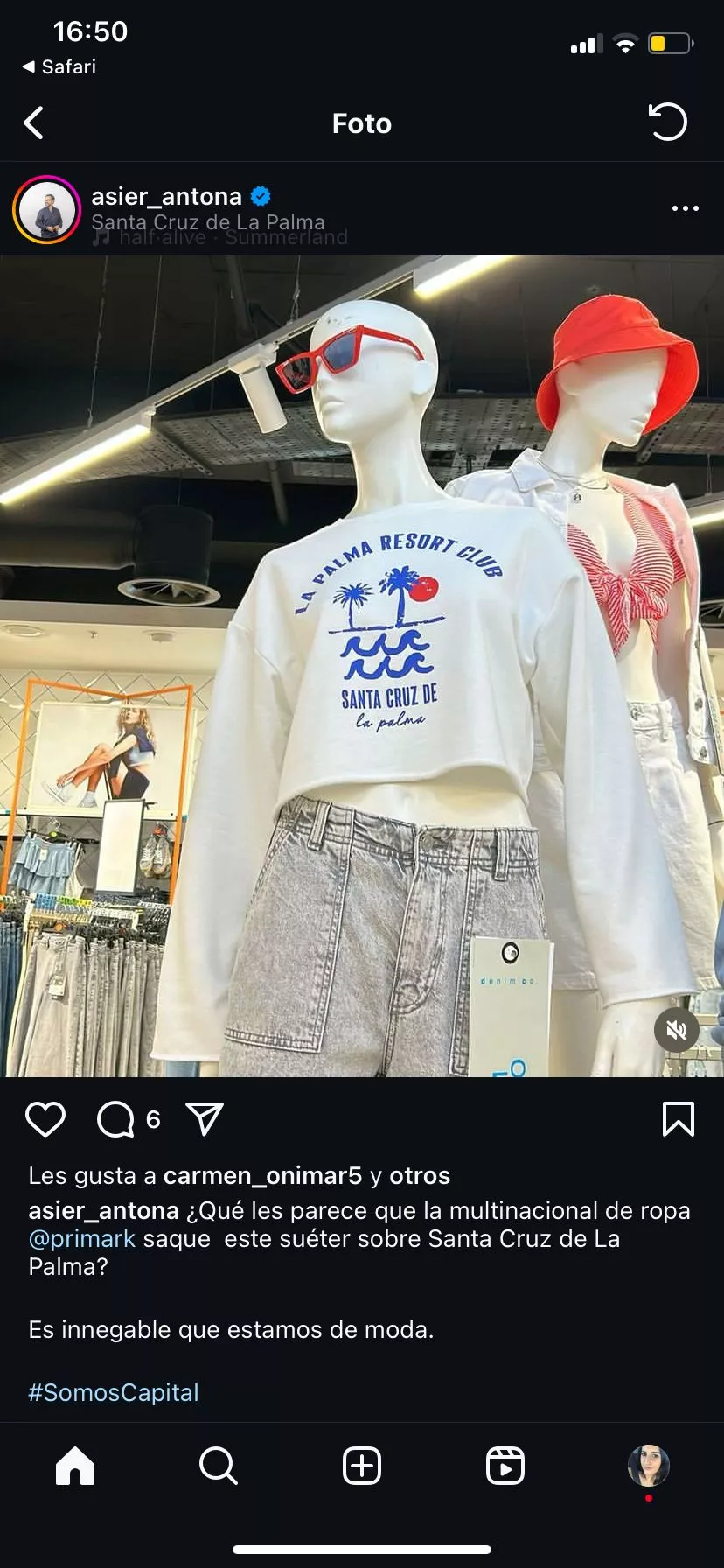Share this post via send icon
Image resolution: width=724 pixels, height=1568 pixels.
tap(205, 1119)
